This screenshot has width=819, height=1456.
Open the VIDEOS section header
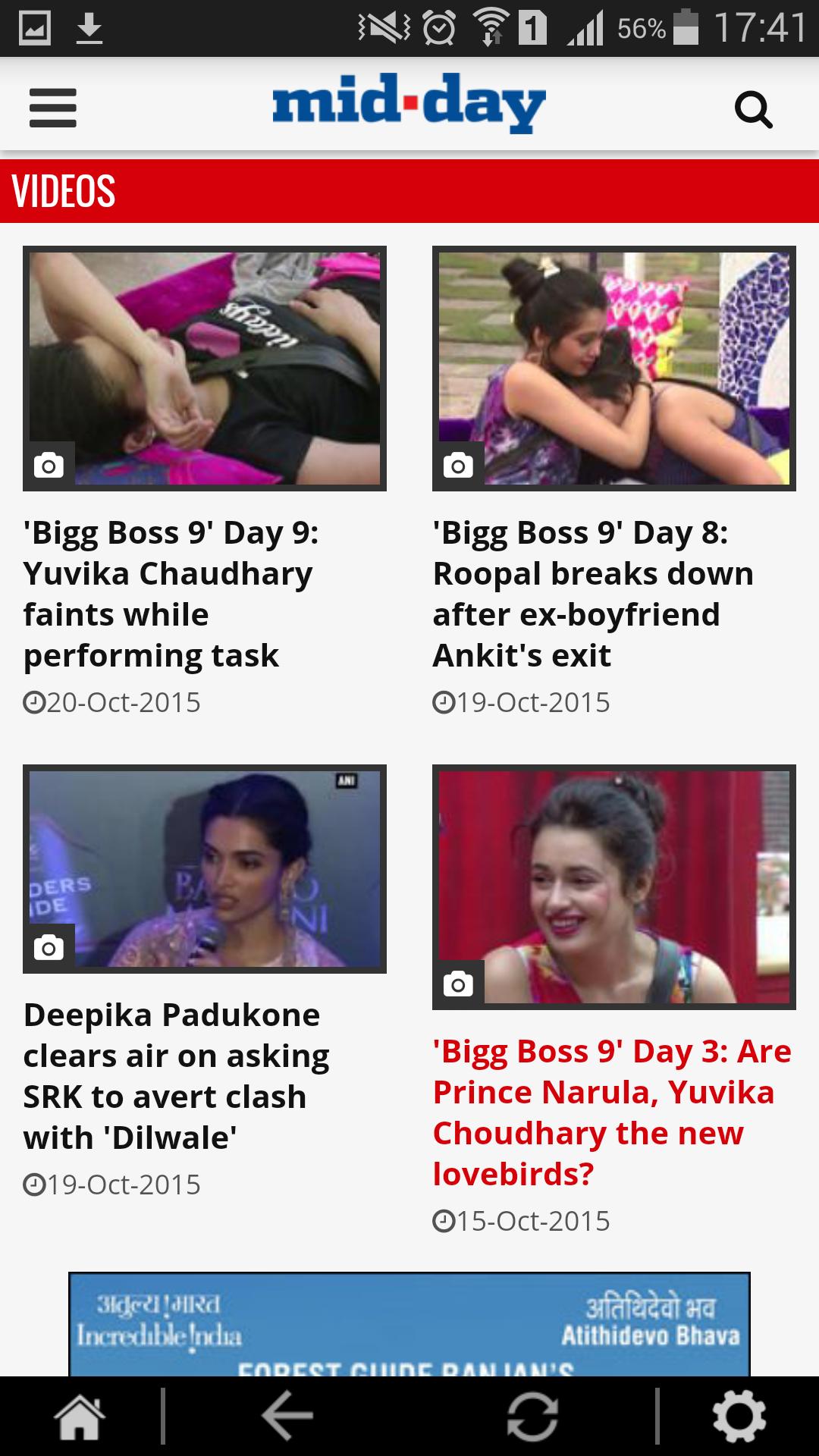pos(63,192)
